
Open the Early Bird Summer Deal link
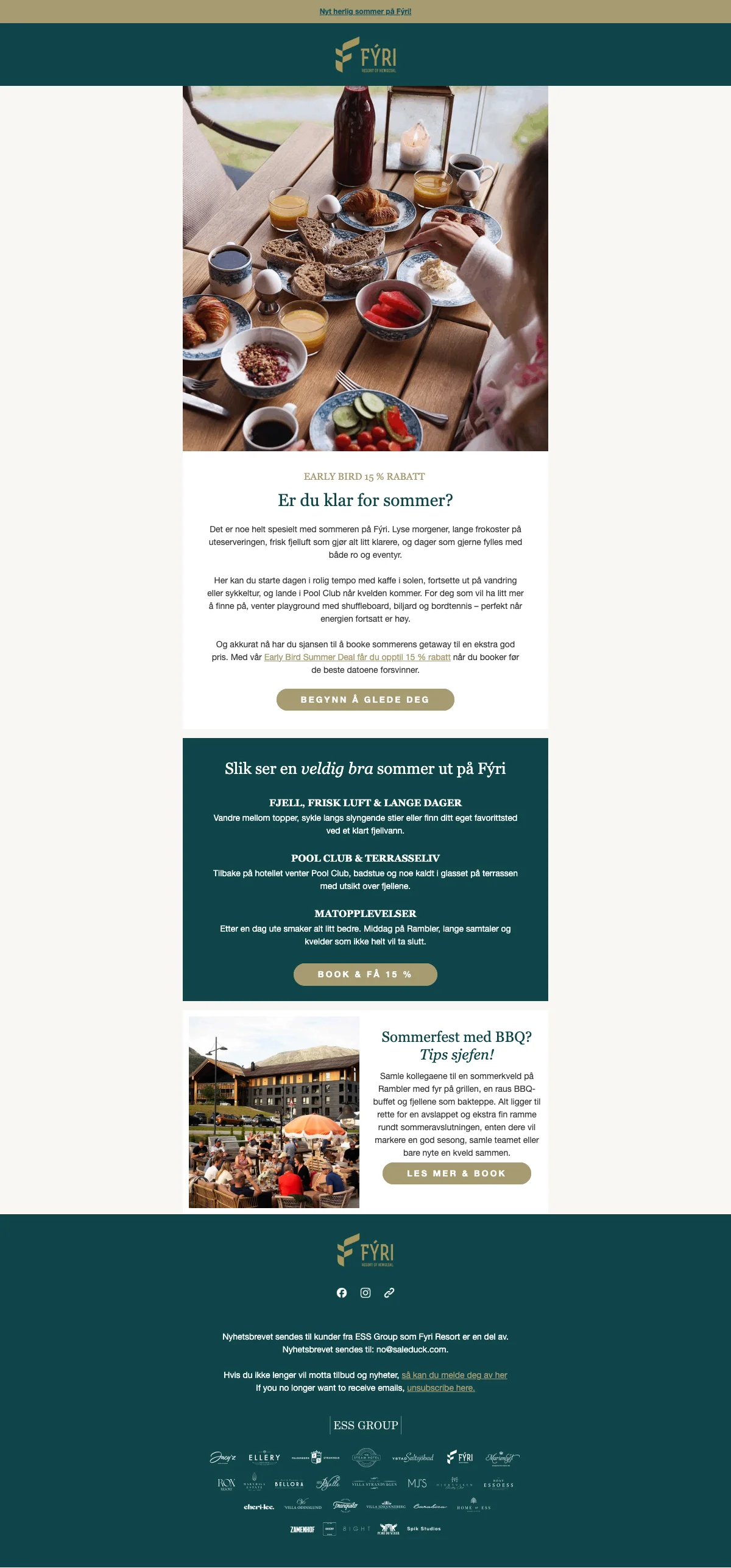[x=357, y=657]
